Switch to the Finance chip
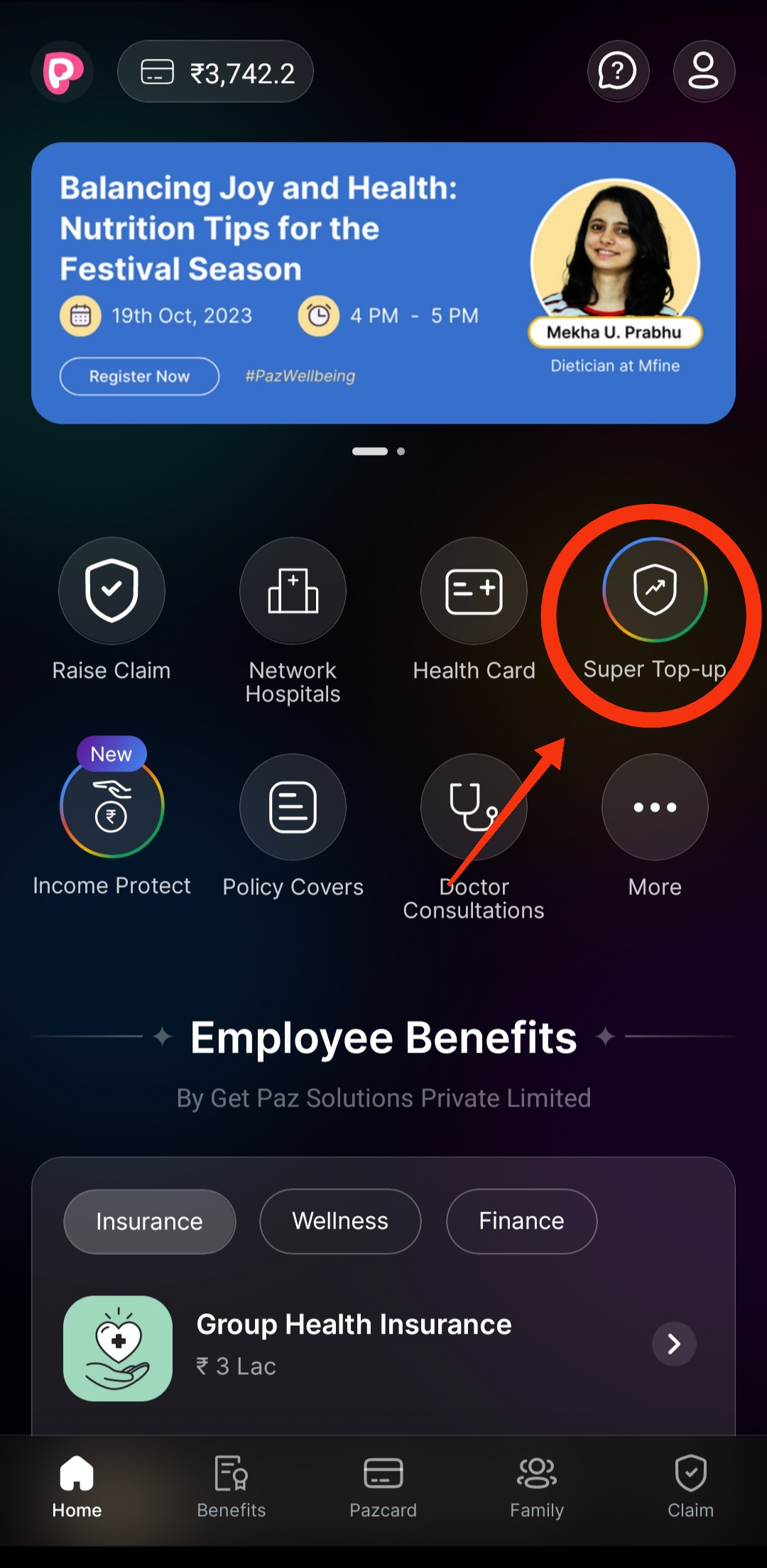 tap(521, 1221)
